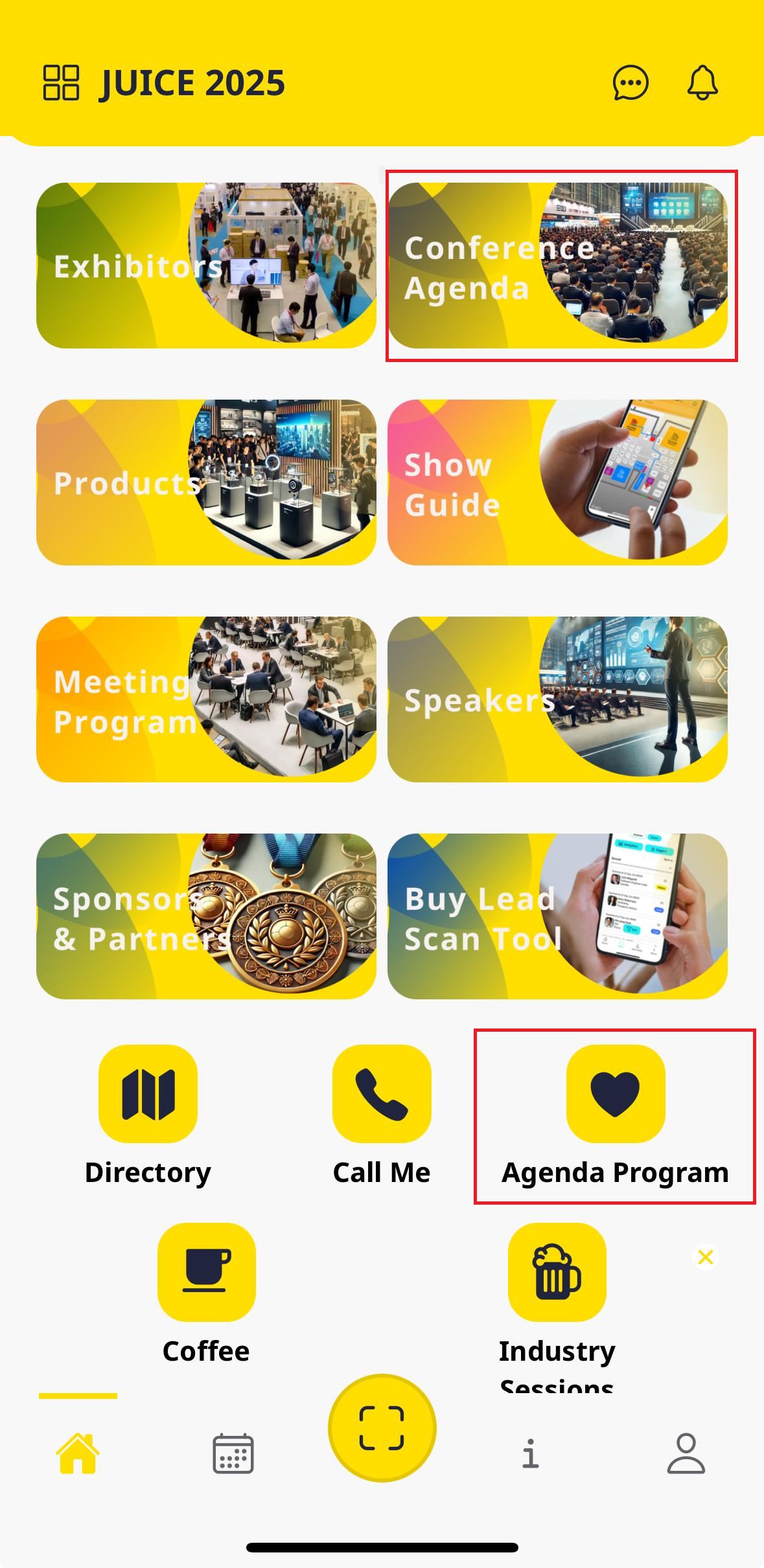Open the grid menu icon
Image resolution: width=764 pixels, height=1568 pixels.
[61, 83]
